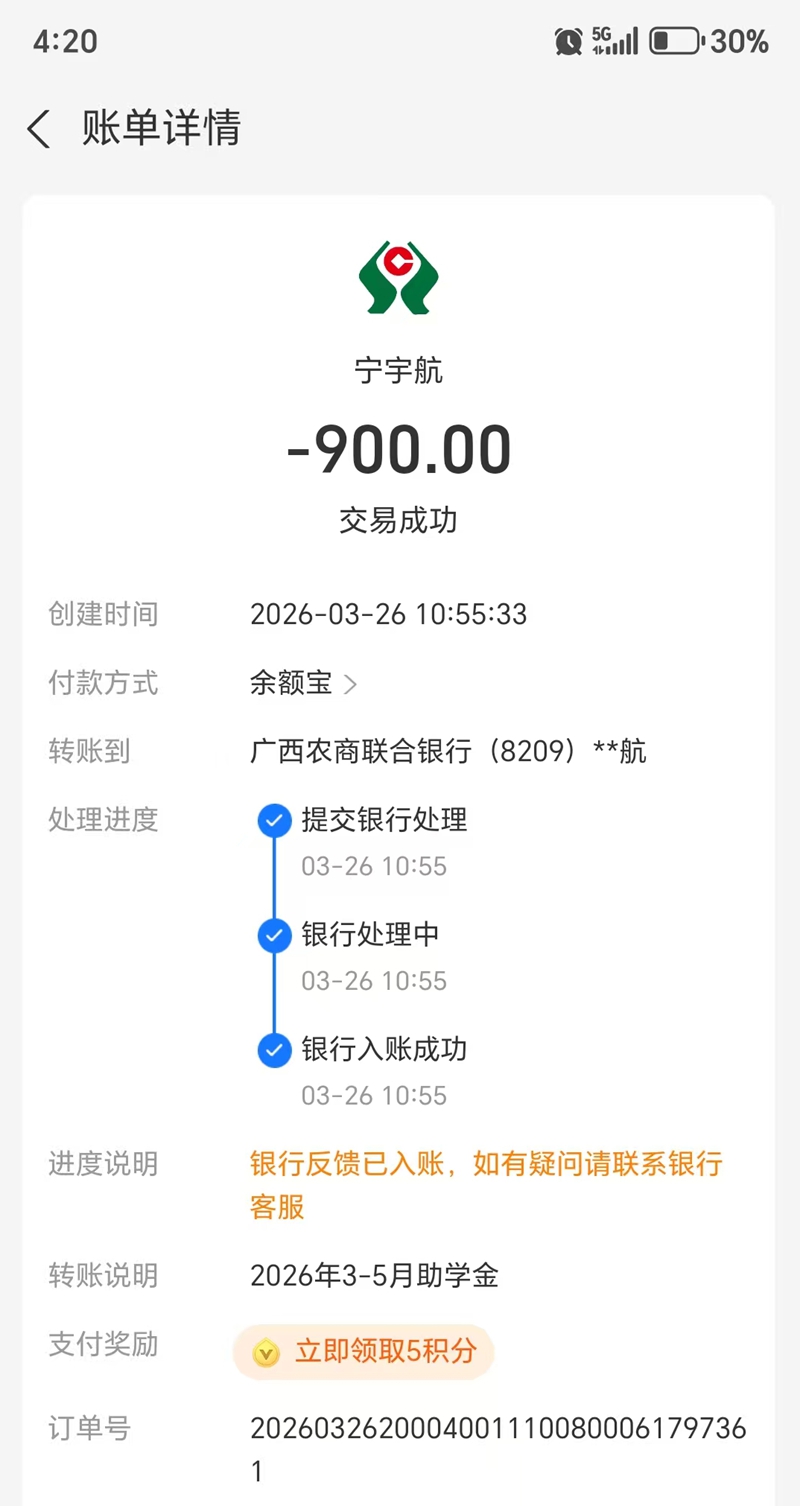Viewport: 800px width, 1506px height.
Task: Open the 余额宝 payment method details
Action: (302, 684)
